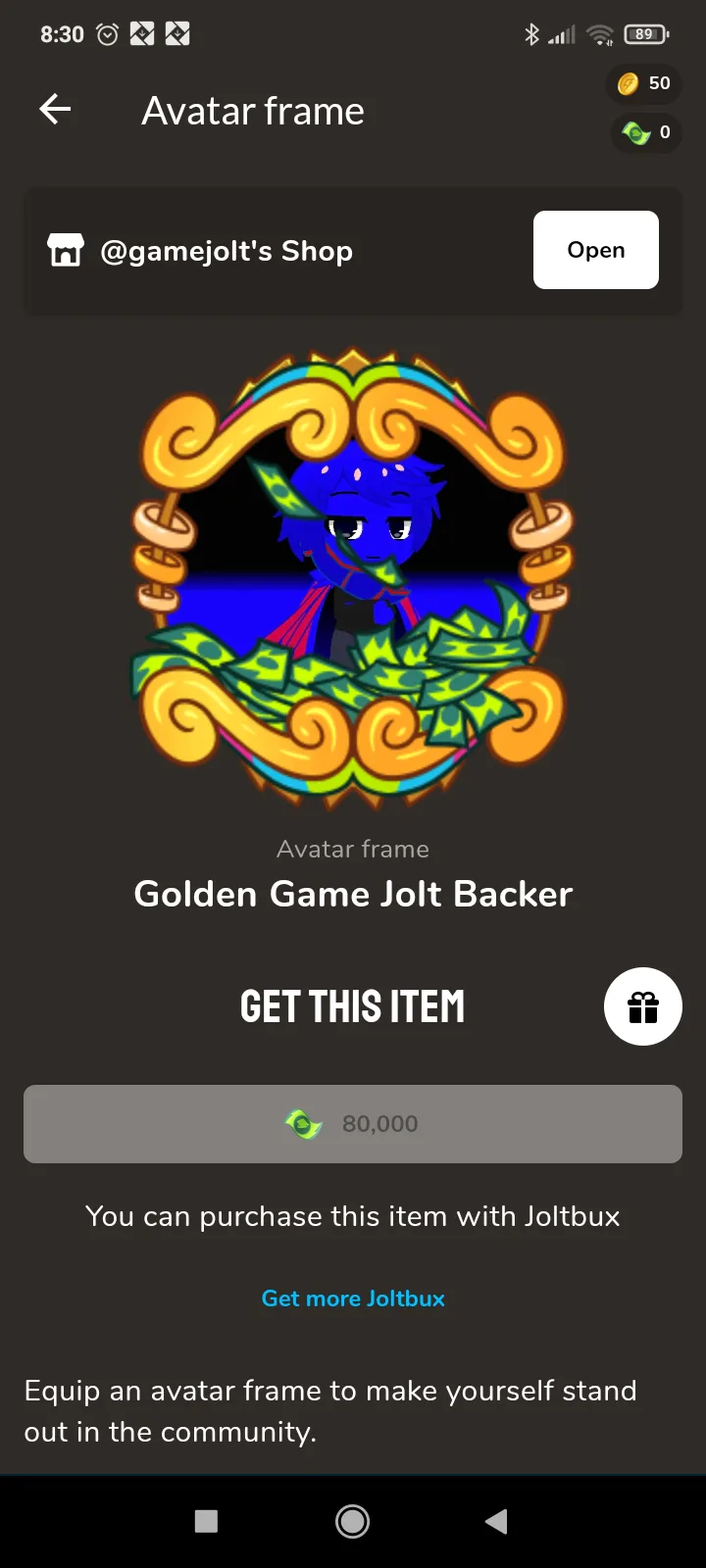Viewport: 706px width, 1568px height.
Task: Open Get more Joltbux link
Action: click(353, 1298)
